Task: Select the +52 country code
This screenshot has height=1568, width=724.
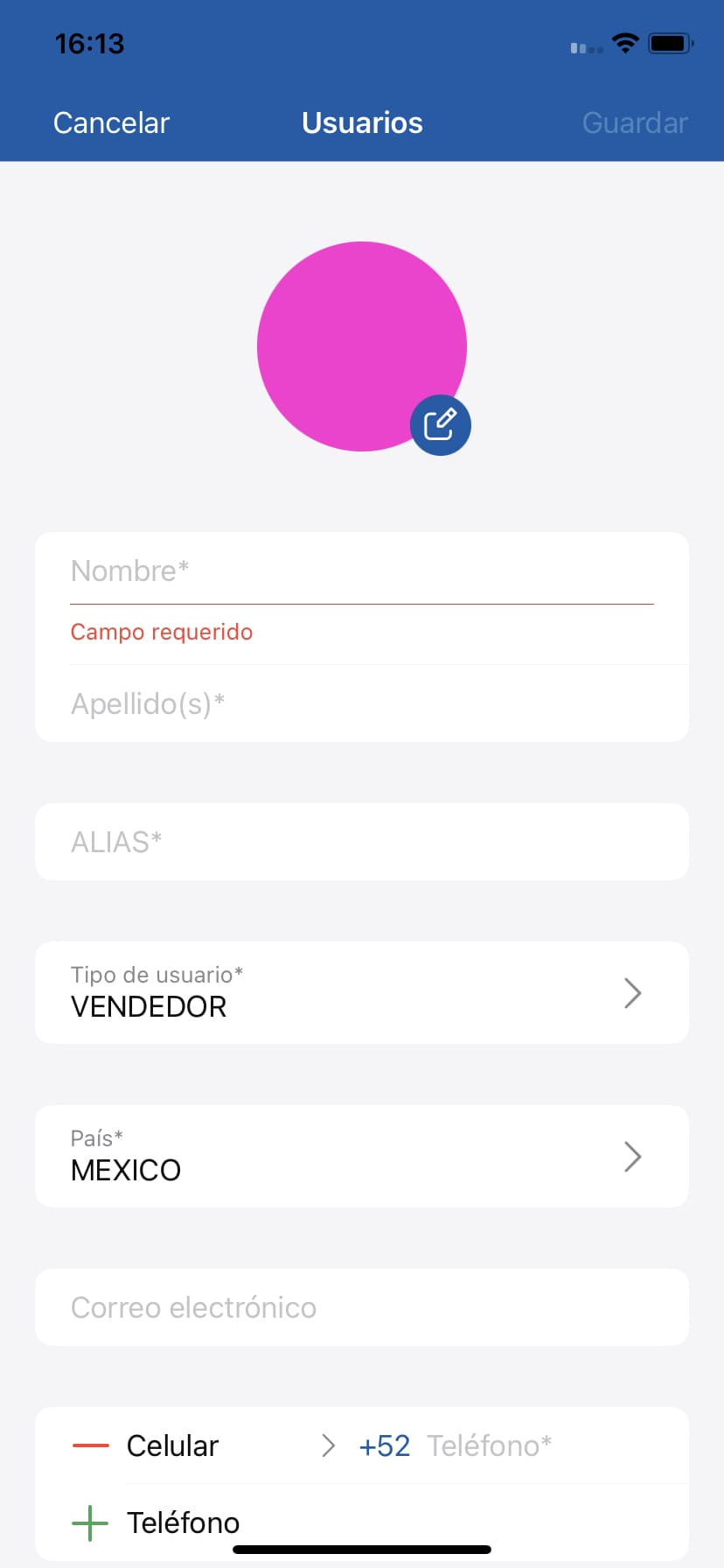Action: 383,1445
